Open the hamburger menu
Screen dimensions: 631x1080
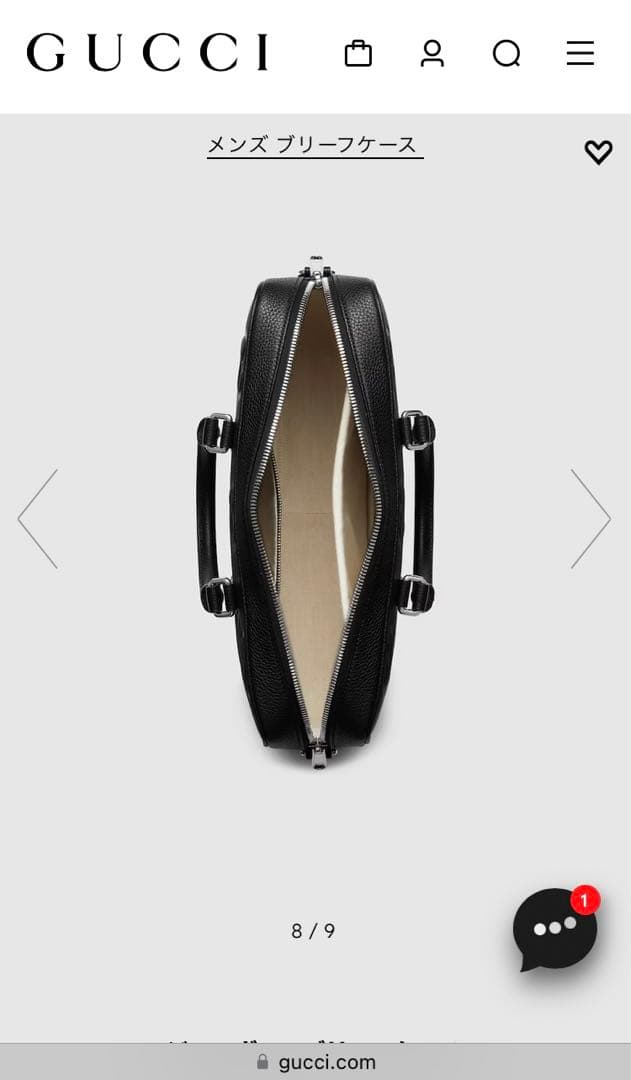(580, 53)
